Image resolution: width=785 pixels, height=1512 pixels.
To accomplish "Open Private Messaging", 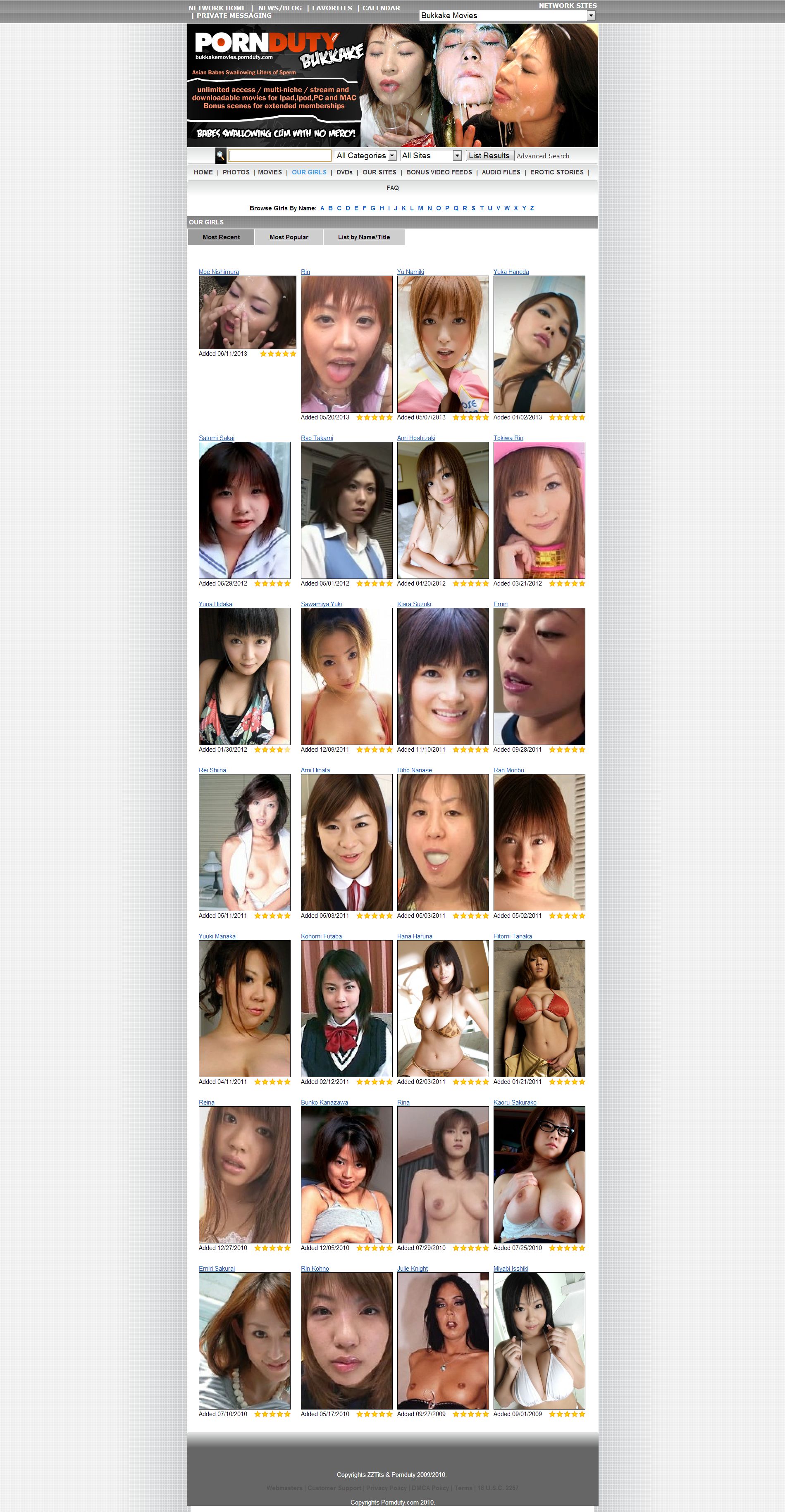I will 234,16.
